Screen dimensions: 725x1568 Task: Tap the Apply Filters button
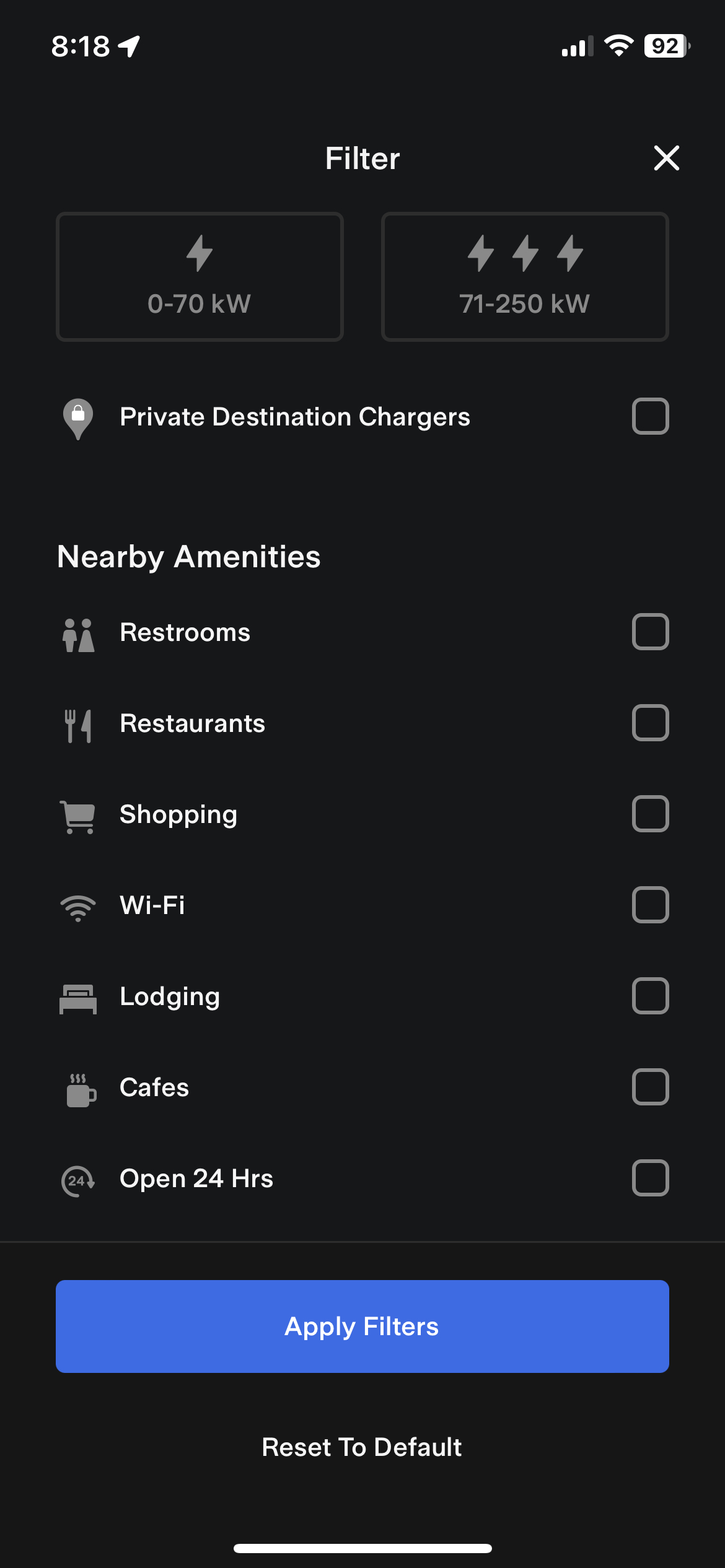362,1326
